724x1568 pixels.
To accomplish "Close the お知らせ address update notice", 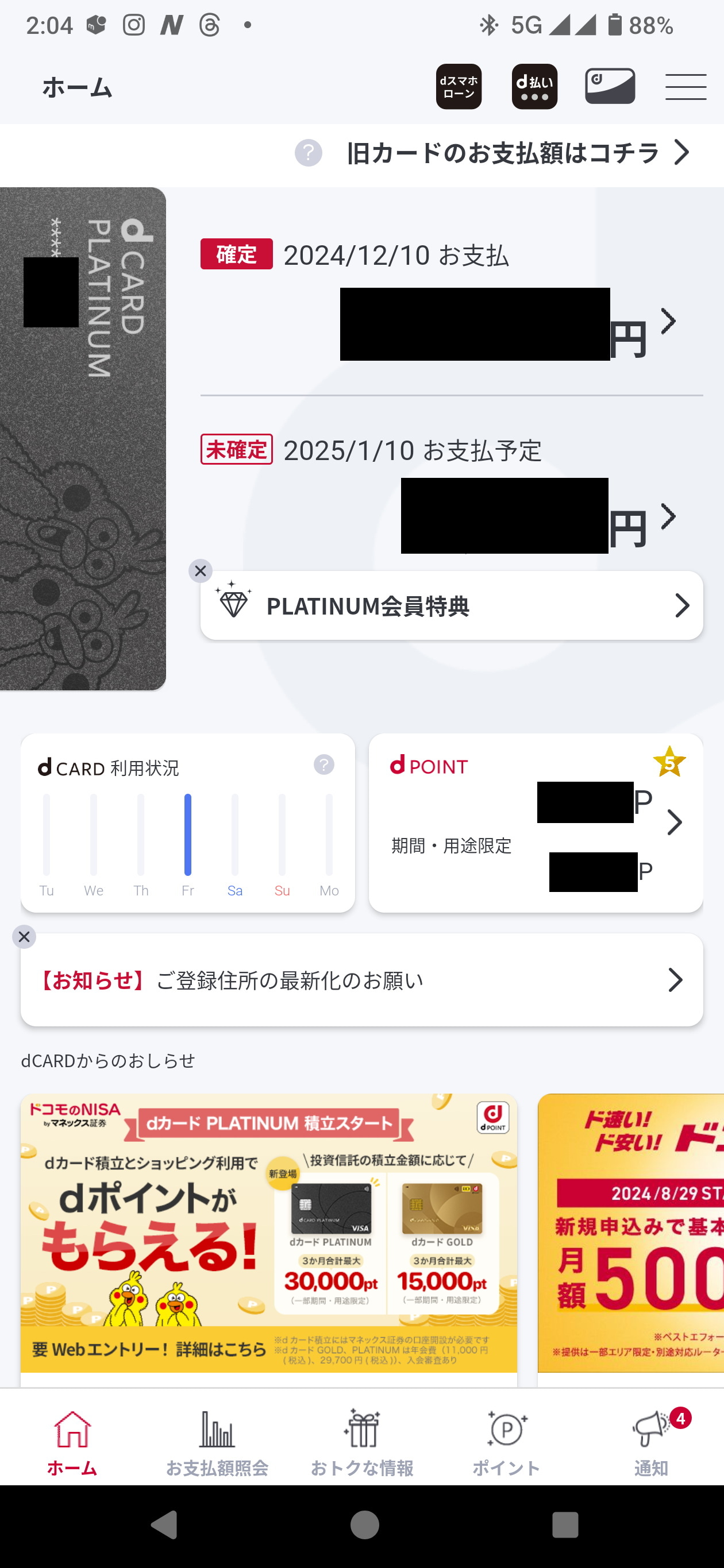I will pos(24,937).
